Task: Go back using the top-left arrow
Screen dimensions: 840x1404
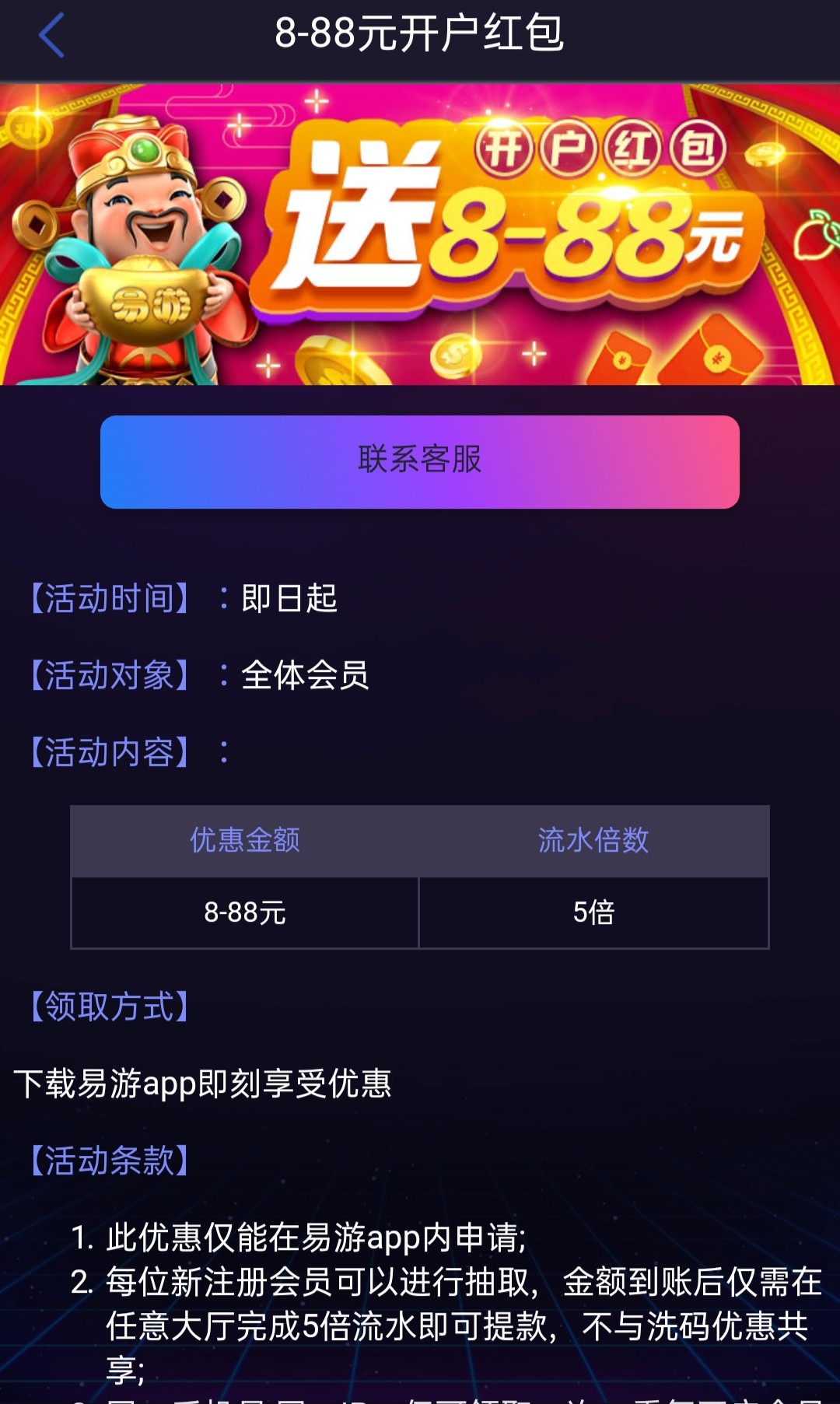Action: pyautogui.click(x=51, y=36)
